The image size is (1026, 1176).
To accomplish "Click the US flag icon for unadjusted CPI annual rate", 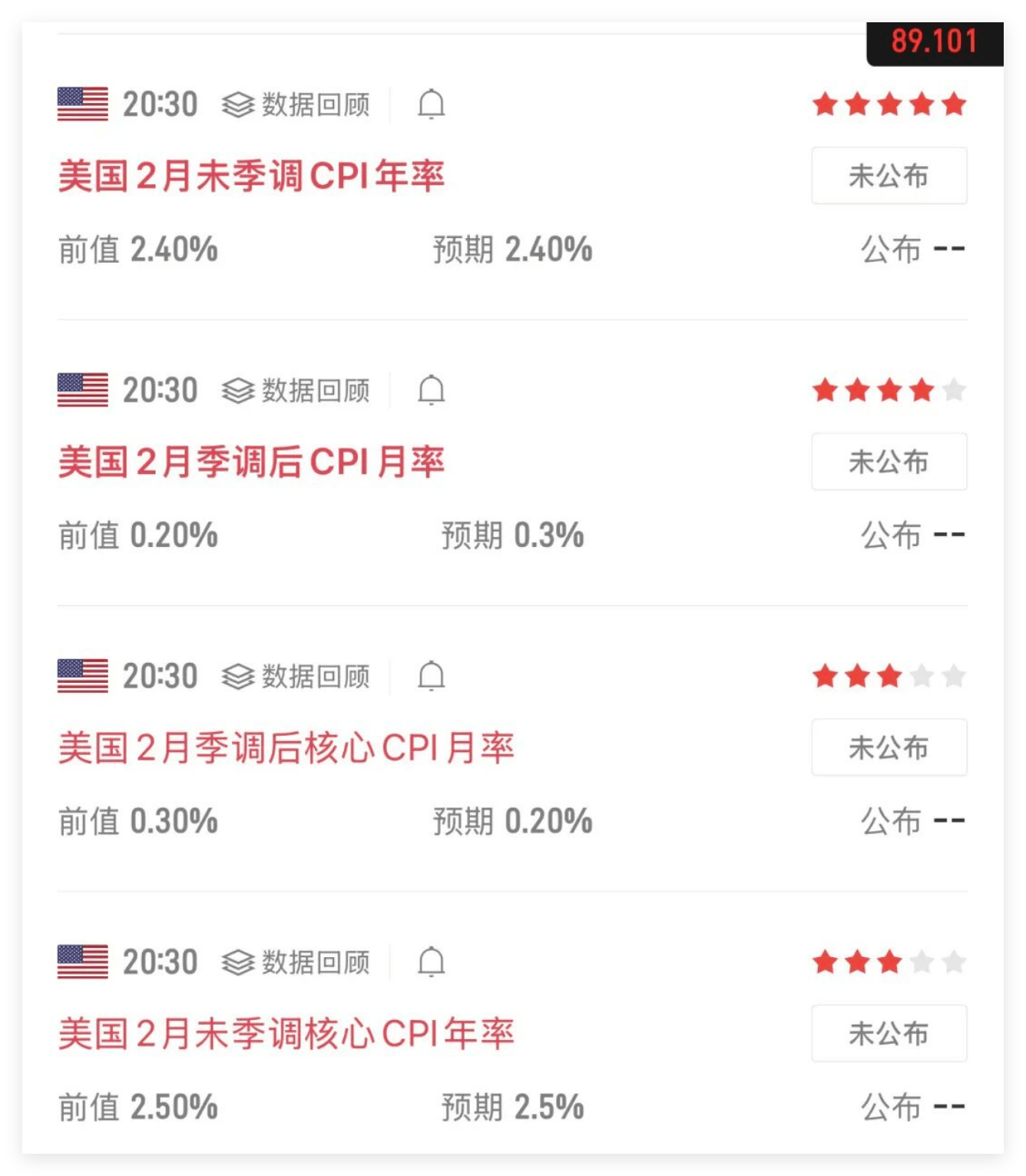I will (x=81, y=104).
